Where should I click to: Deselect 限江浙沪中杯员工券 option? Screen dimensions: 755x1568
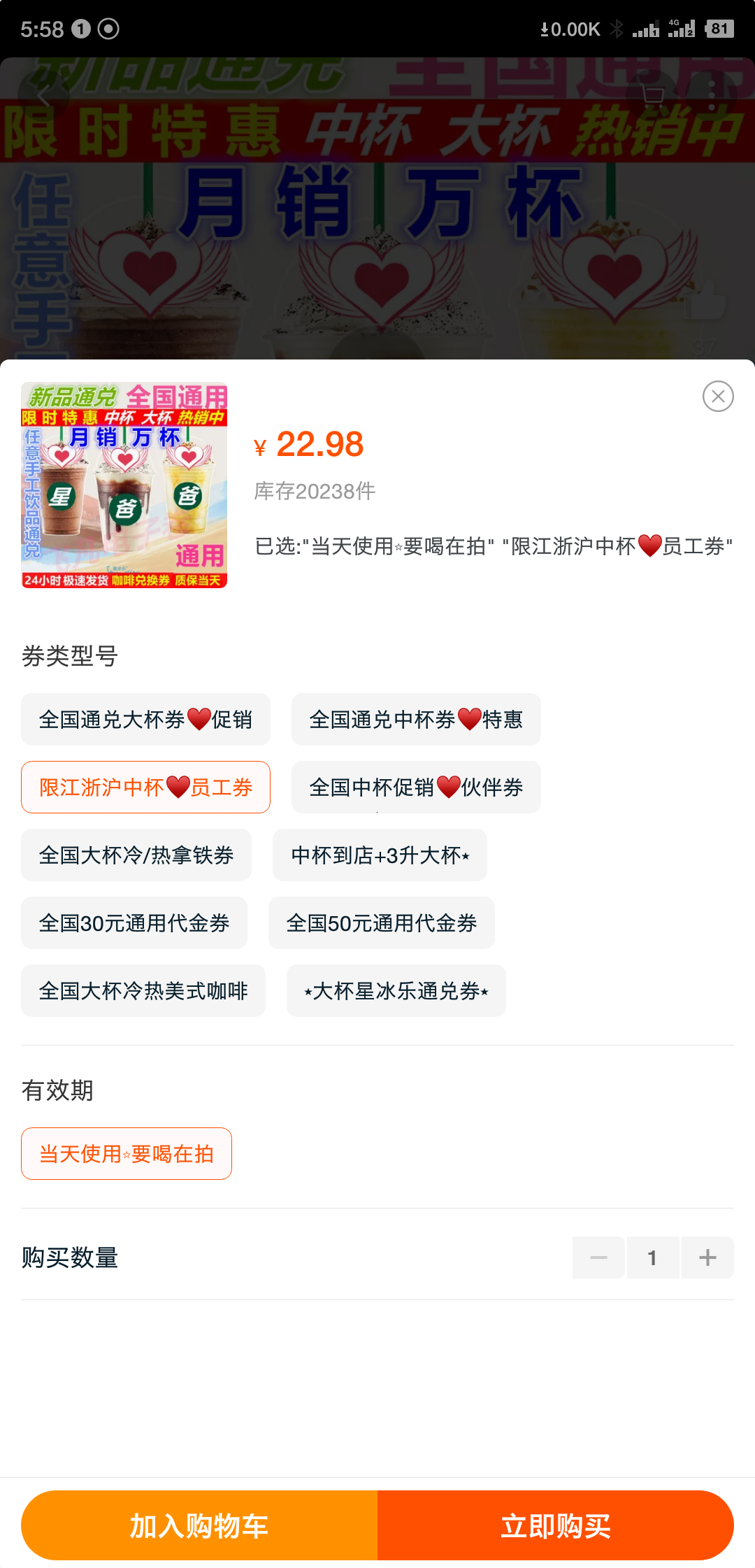(145, 787)
